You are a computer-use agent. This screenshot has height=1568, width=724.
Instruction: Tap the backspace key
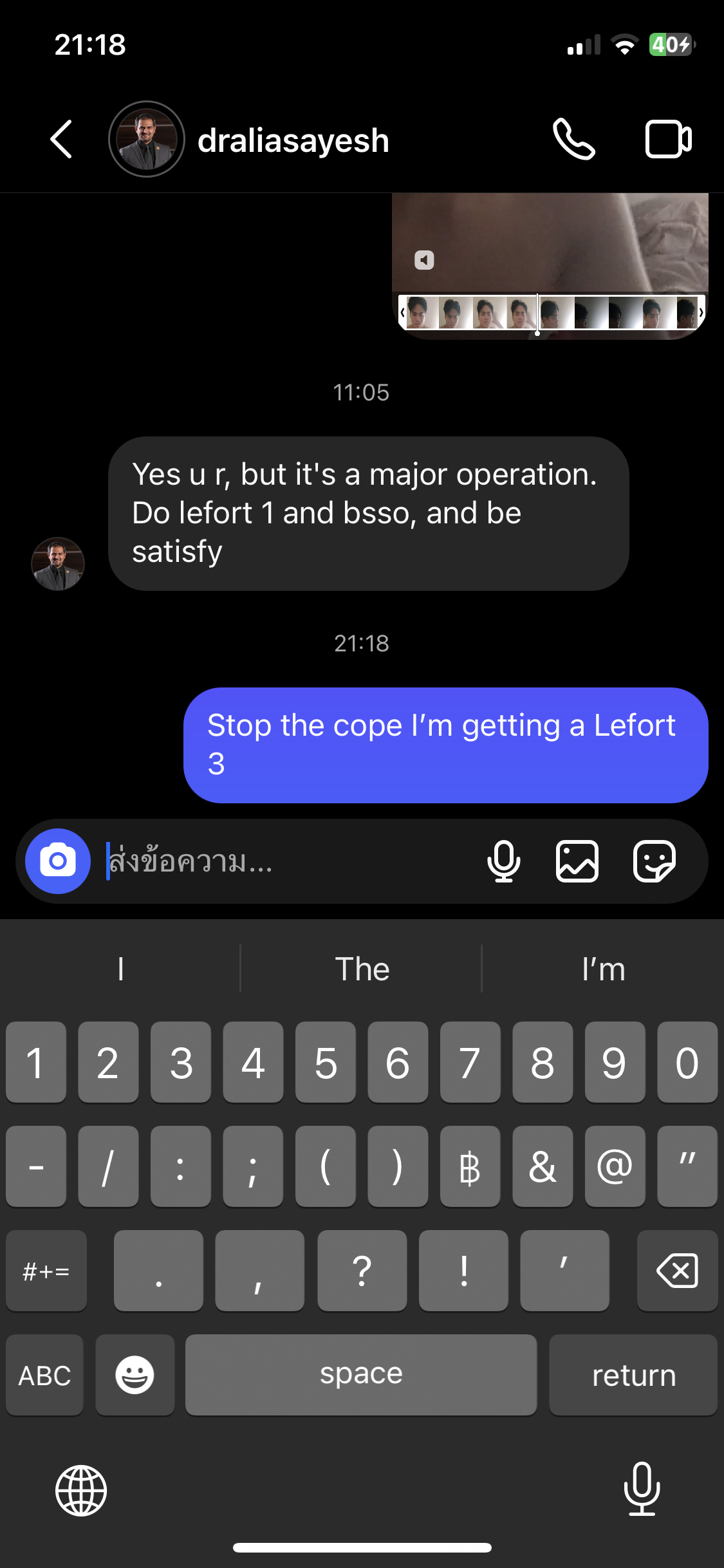(677, 1271)
